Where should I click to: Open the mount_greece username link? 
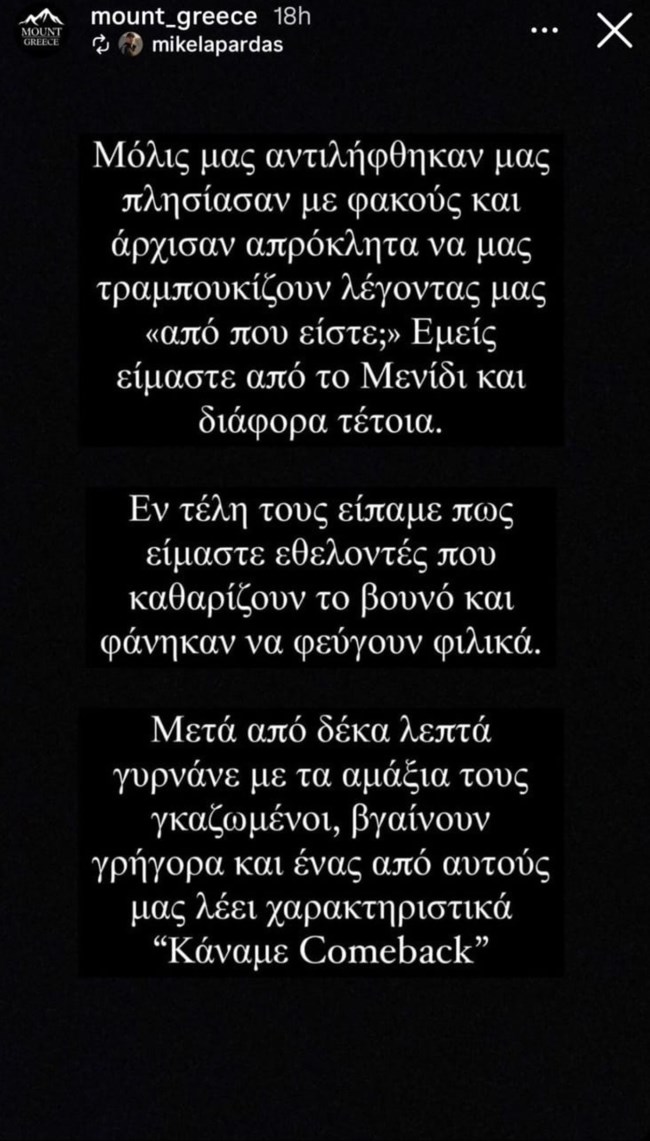pos(165,17)
